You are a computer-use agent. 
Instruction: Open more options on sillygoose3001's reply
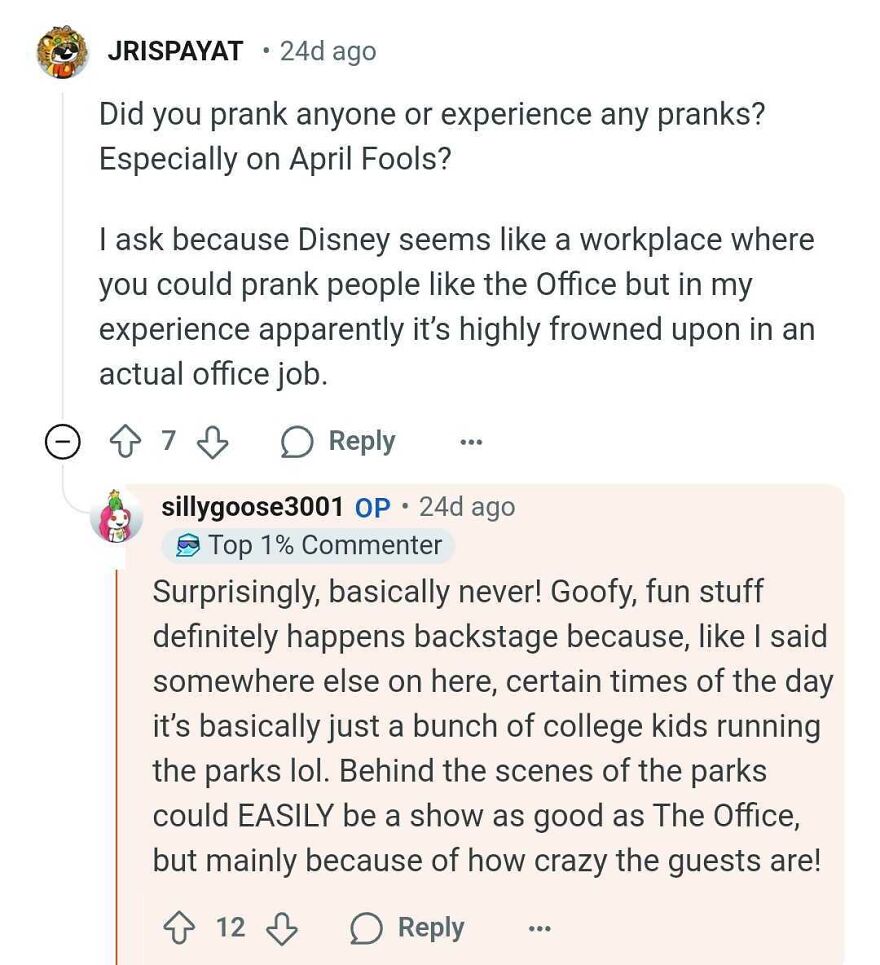coord(539,928)
